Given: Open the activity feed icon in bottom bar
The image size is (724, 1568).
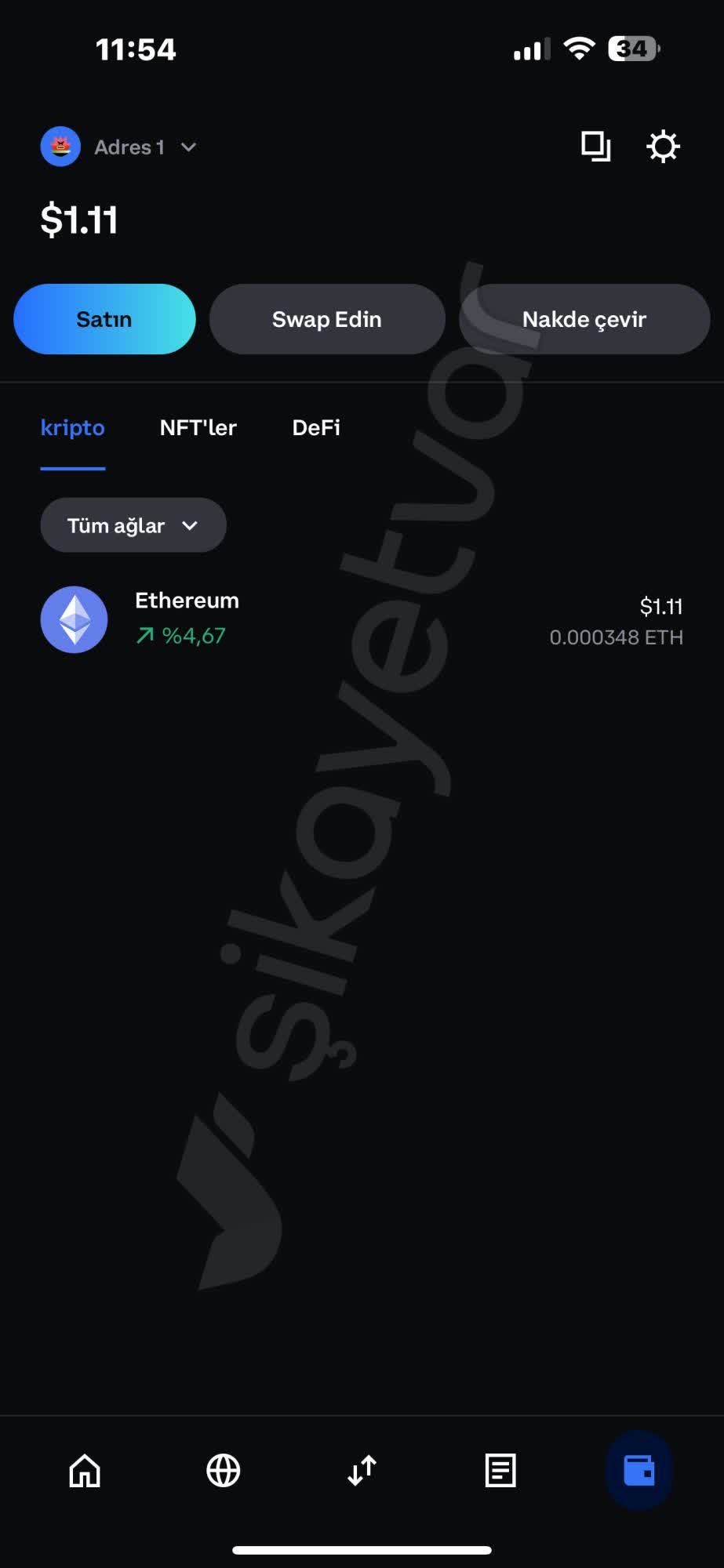Looking at the screenshot, I should (500, 1471).
